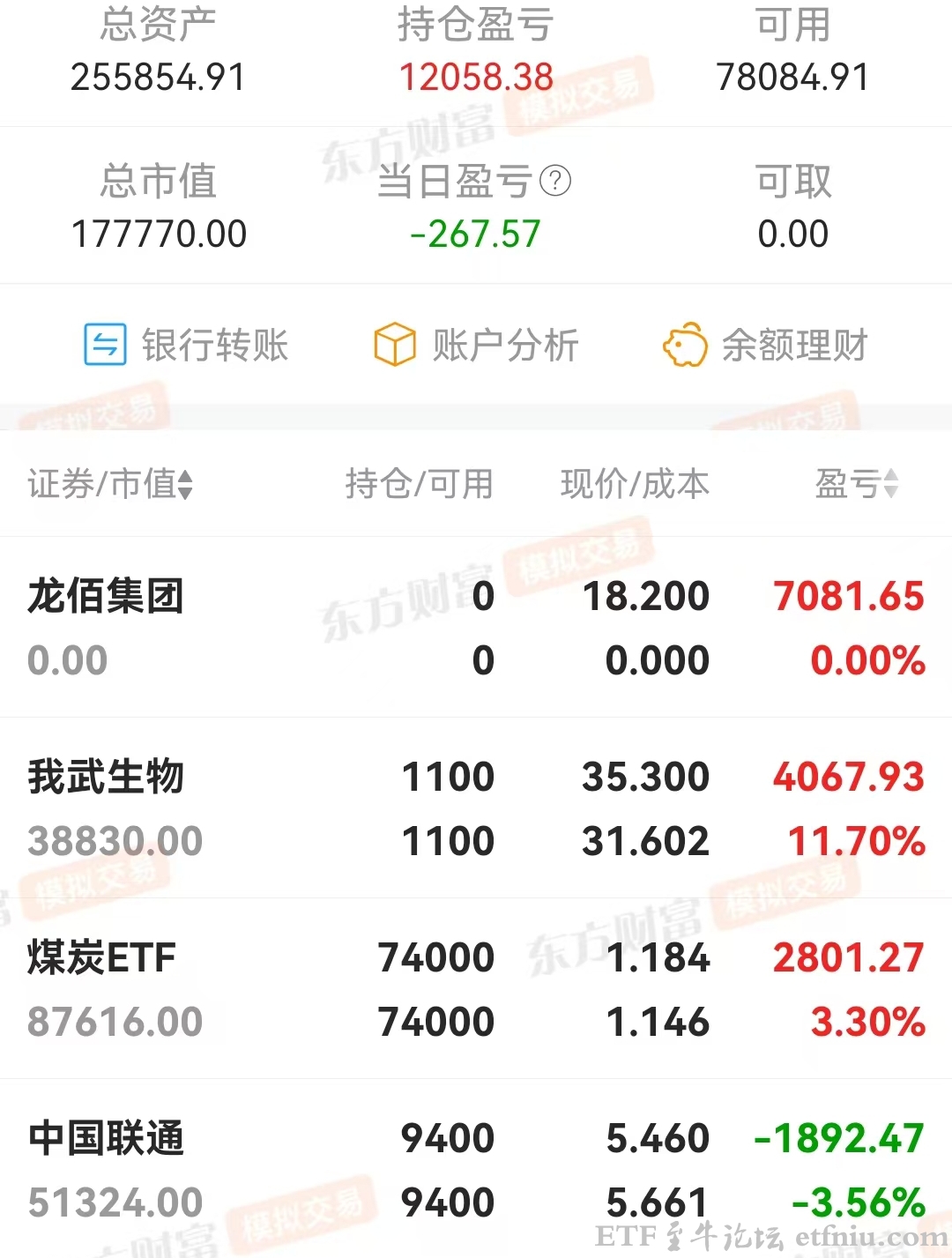This screenshot has width=952, height=1258.
Task: Open 余额理财 balance wealth management
Action: 765,345
